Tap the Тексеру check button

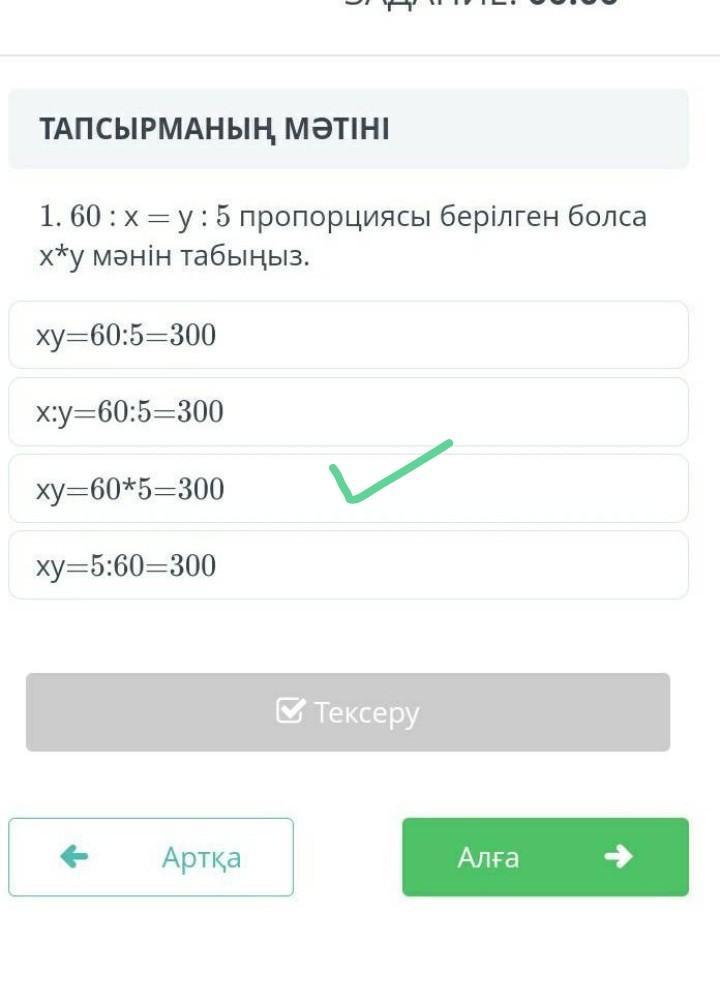(x=347, y=712)
